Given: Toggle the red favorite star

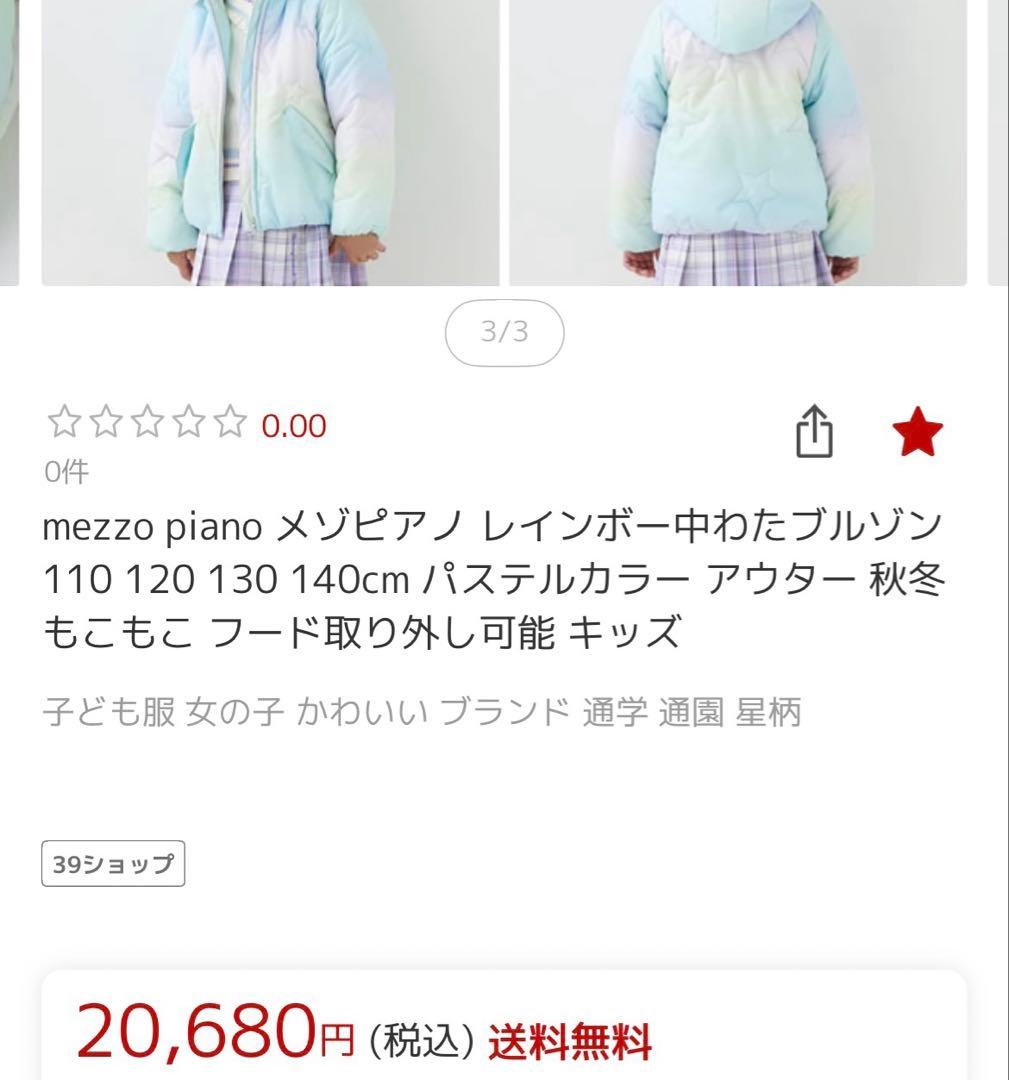Looking at the screenshot, I should click(x=917, y=432).
